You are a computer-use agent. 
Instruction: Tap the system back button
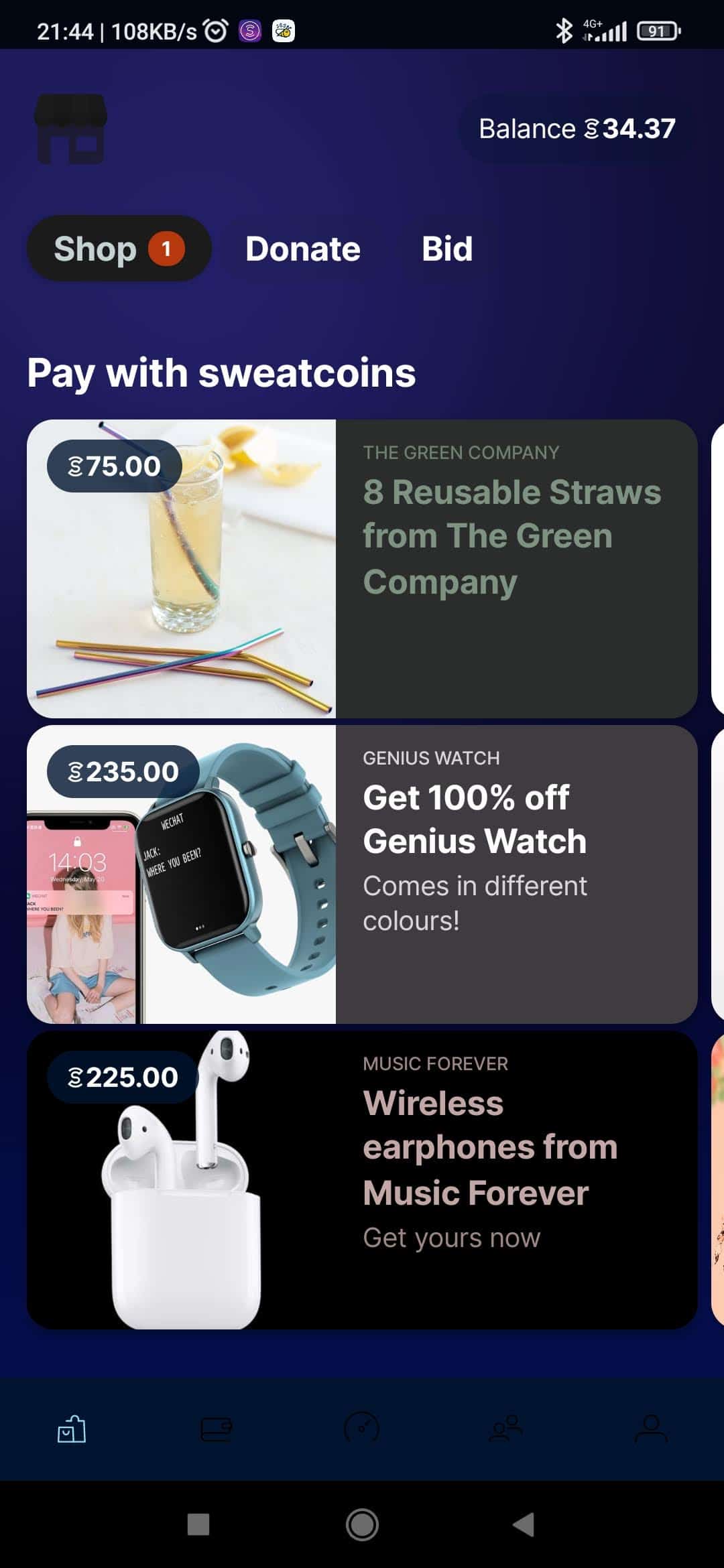524,1524
